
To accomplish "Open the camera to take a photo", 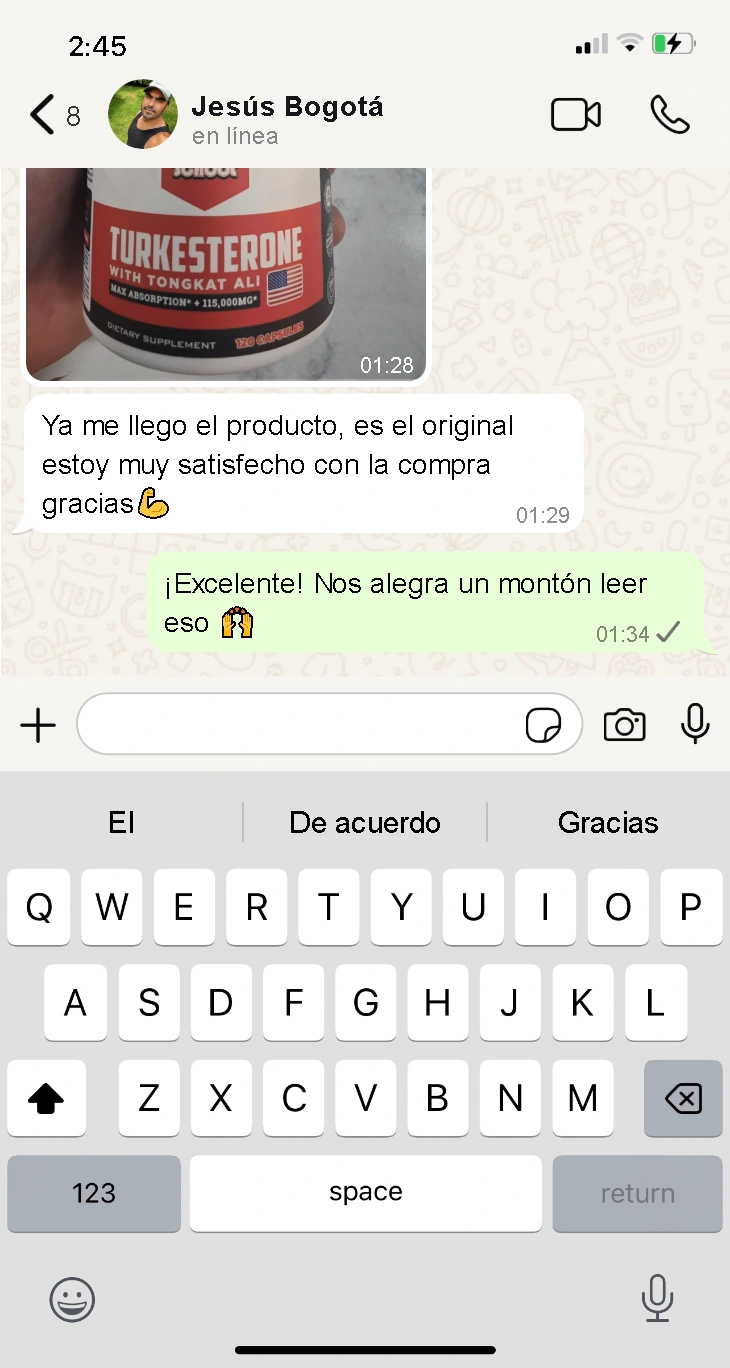I will pyautogui.click(x=624, y=725).
